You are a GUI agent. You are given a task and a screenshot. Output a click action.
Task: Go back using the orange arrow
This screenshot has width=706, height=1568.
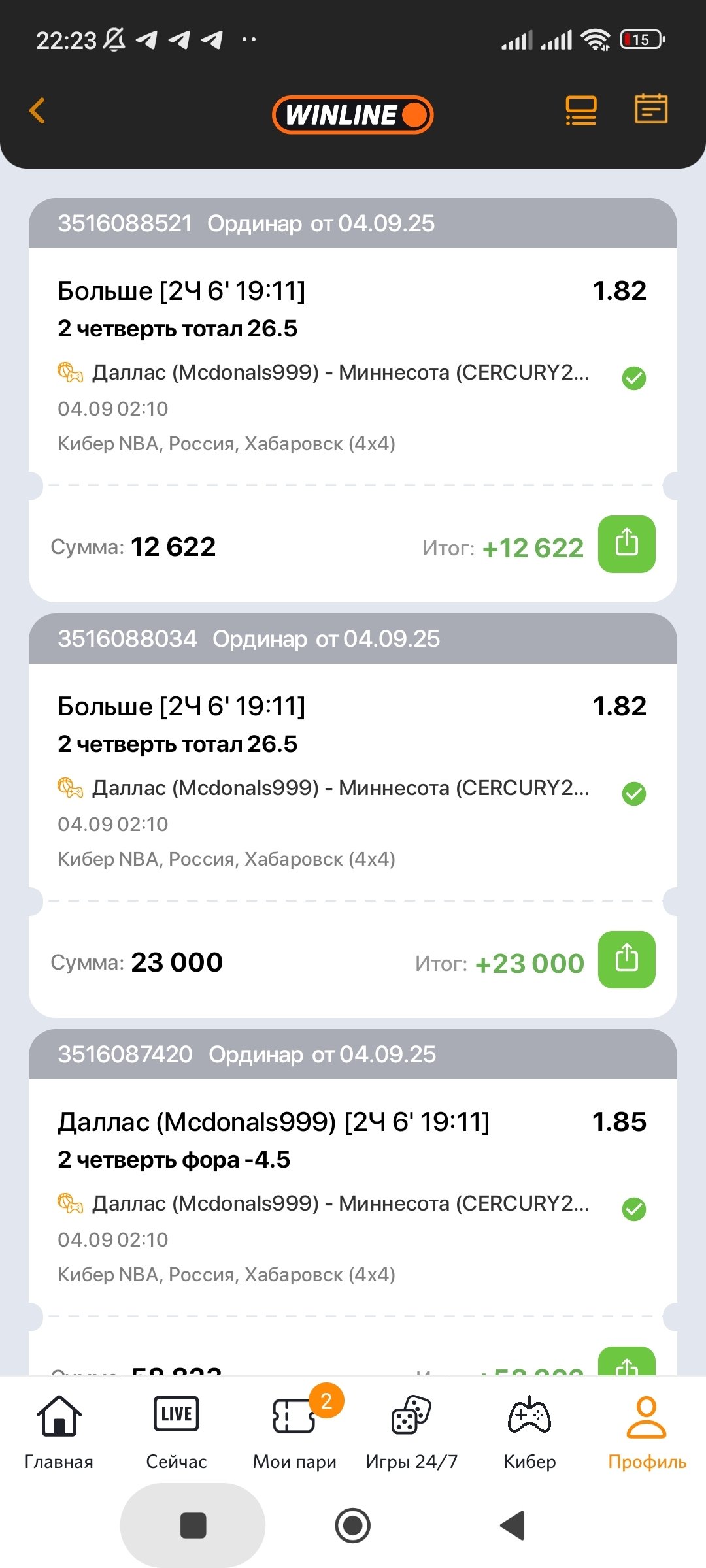click(38, 110)
